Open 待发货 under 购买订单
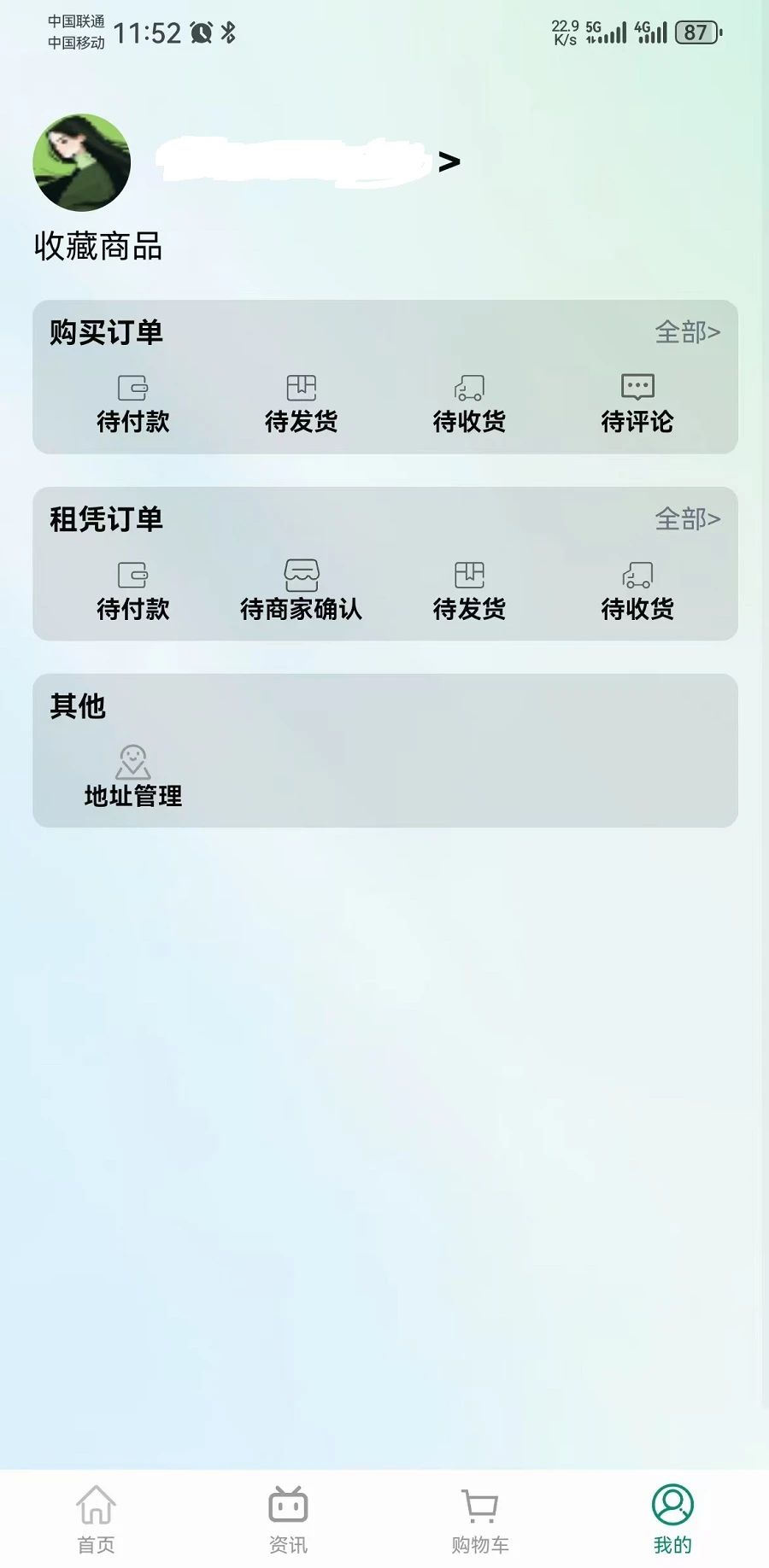Viewport: 769px width, 1568px height. 301,404
